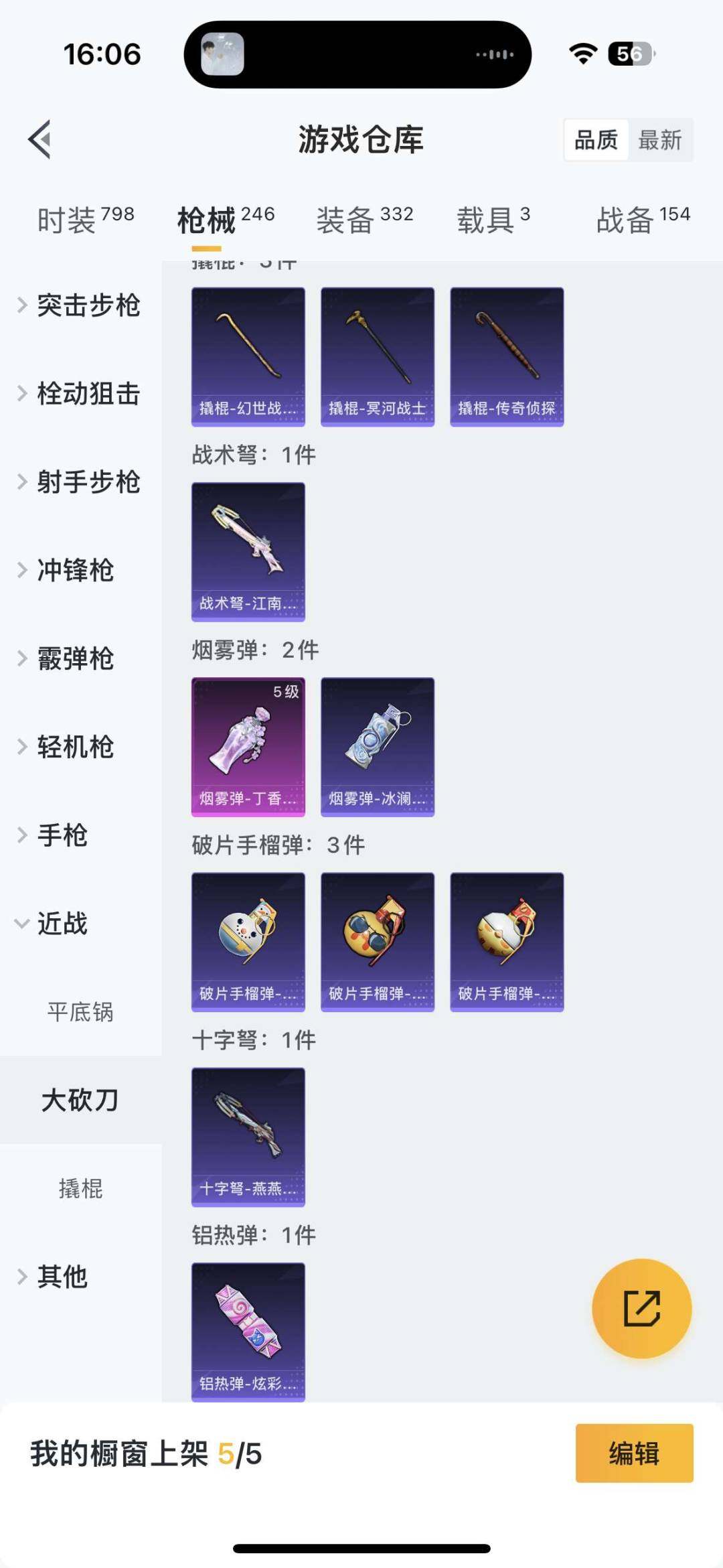Select the 战术弩-江南 tactical crossbow

(248, 551)
